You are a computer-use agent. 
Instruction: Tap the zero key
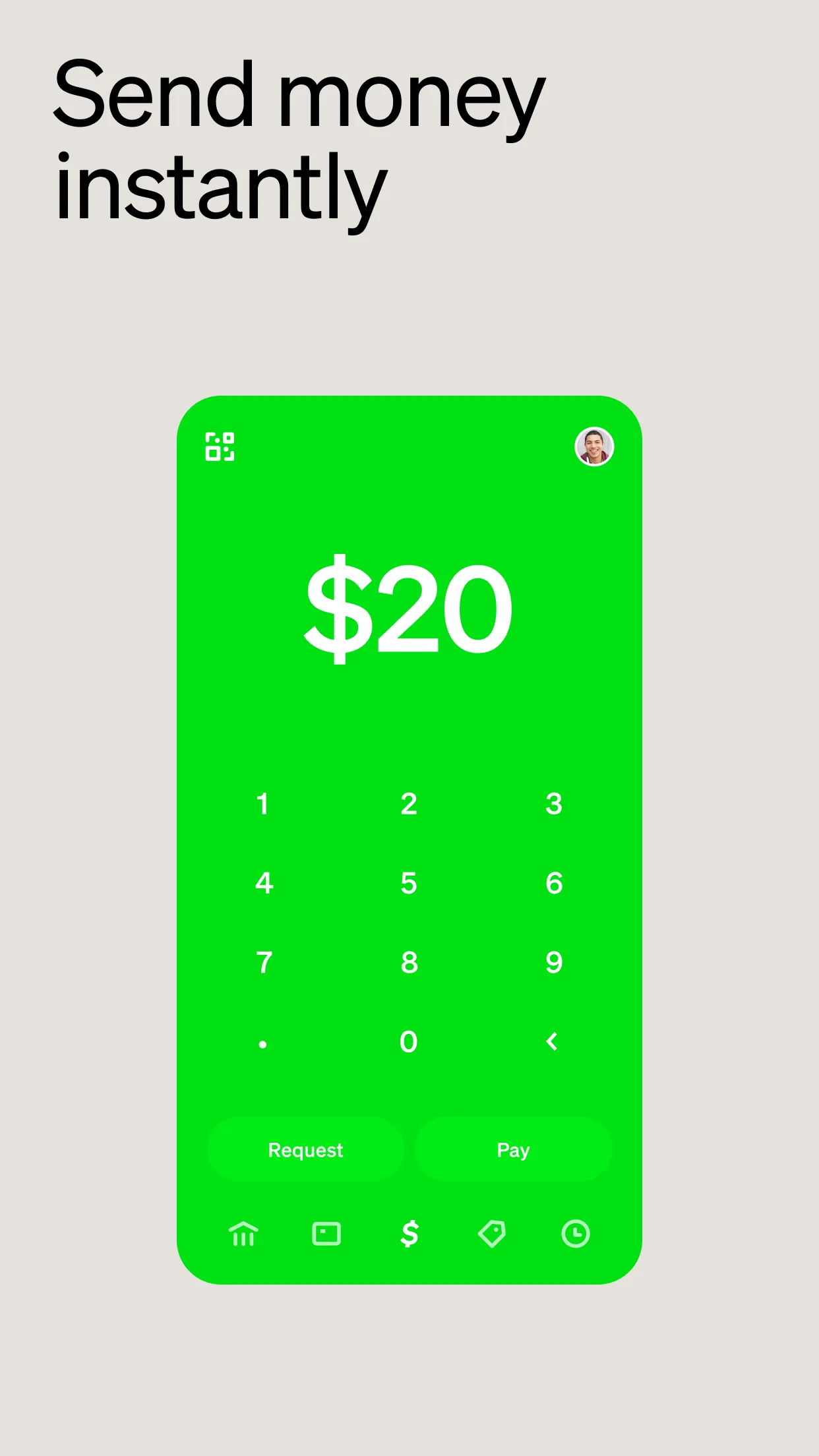click(x=409, y=1041)
